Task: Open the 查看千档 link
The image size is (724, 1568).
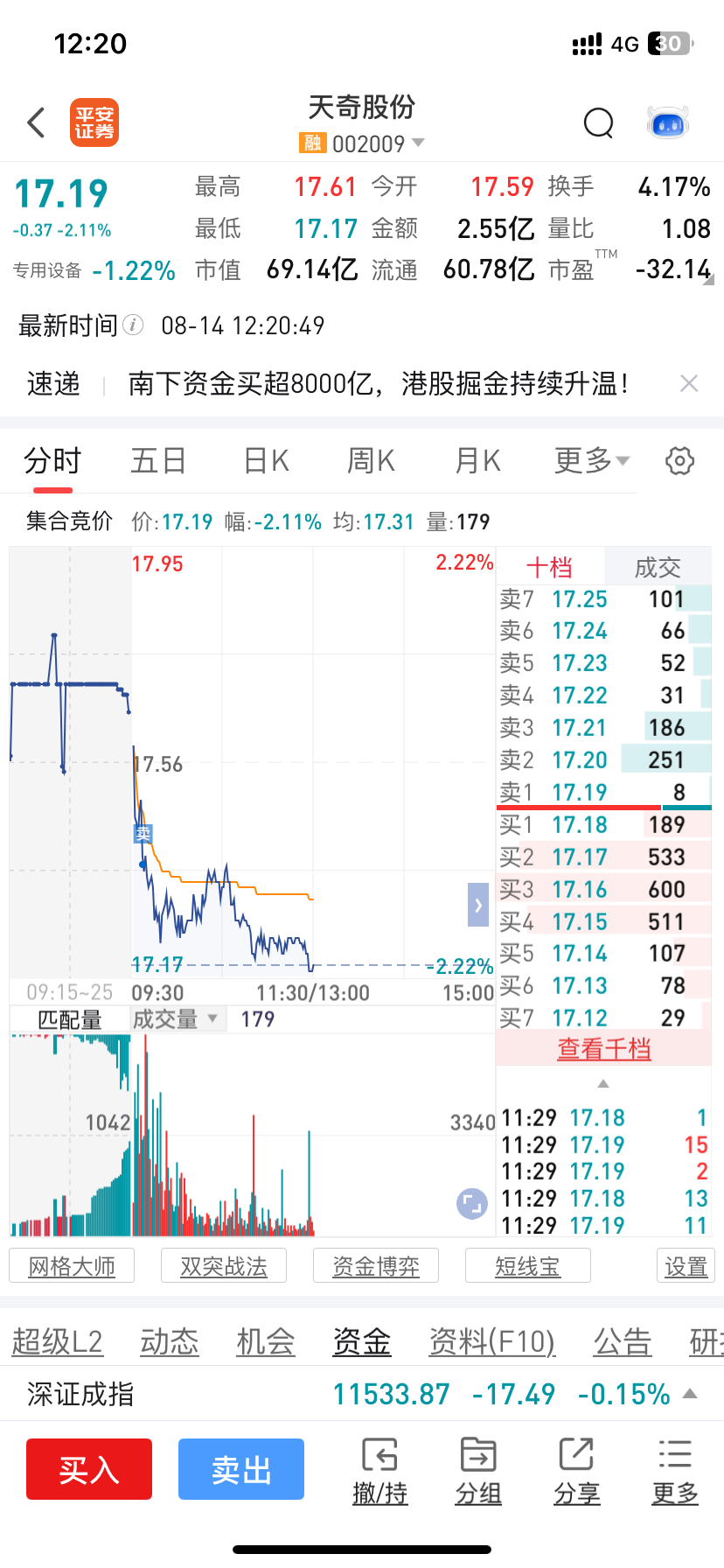Action: pyautogui.click(x=604, y=1048)
